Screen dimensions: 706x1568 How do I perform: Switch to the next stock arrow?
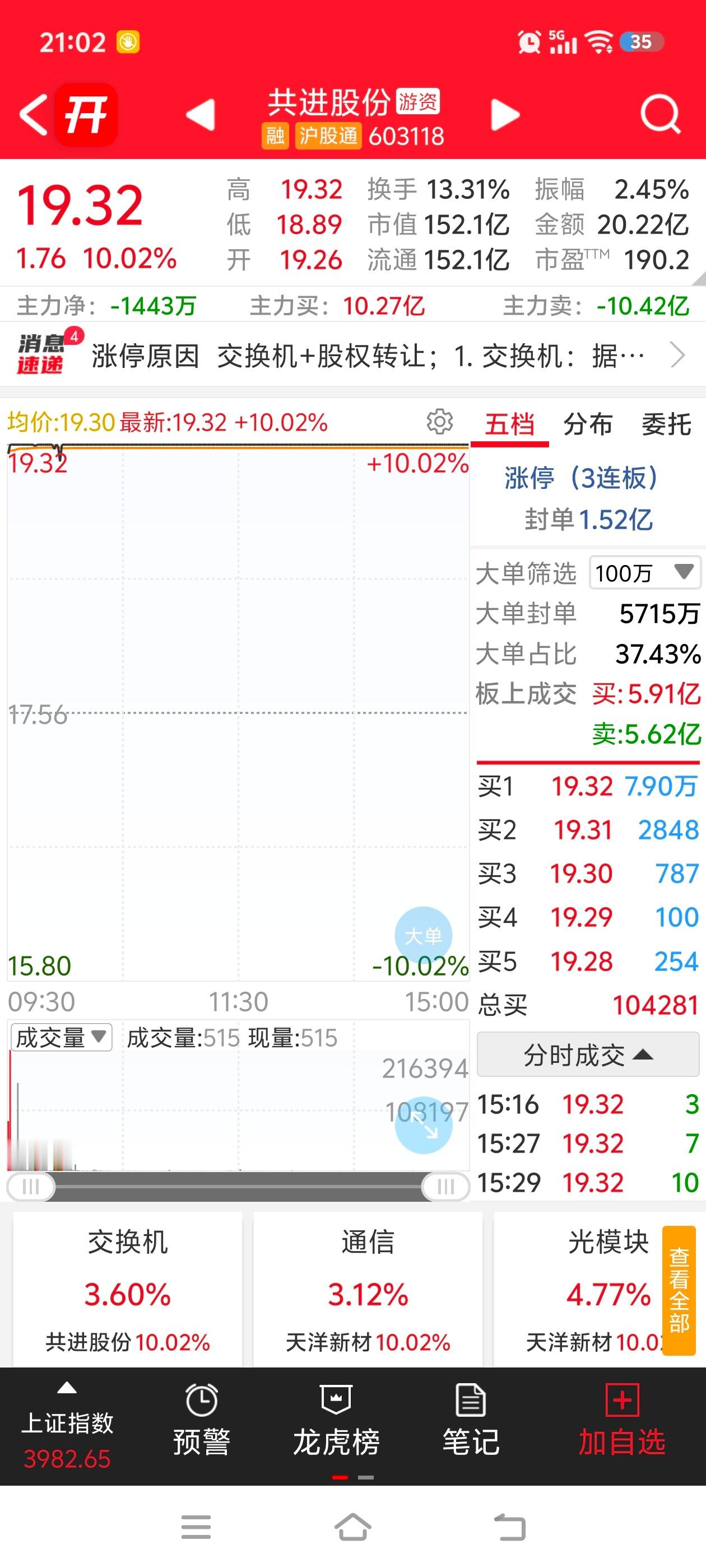click(x=505, y=114)
